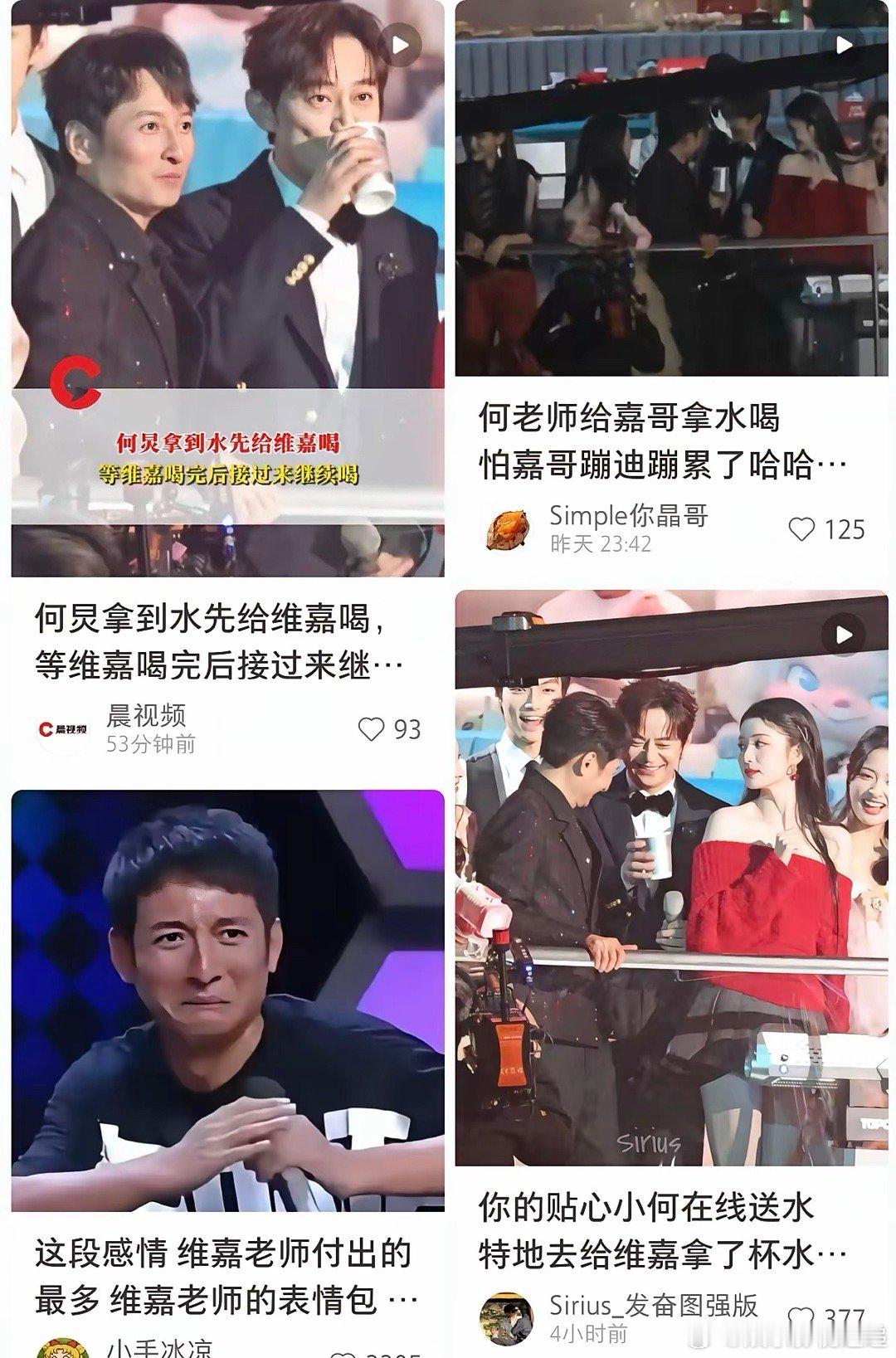Open Simple你晶哥's avatar picture
Viewport: 896px width, 1358px height.
click(x=507, y=528)
